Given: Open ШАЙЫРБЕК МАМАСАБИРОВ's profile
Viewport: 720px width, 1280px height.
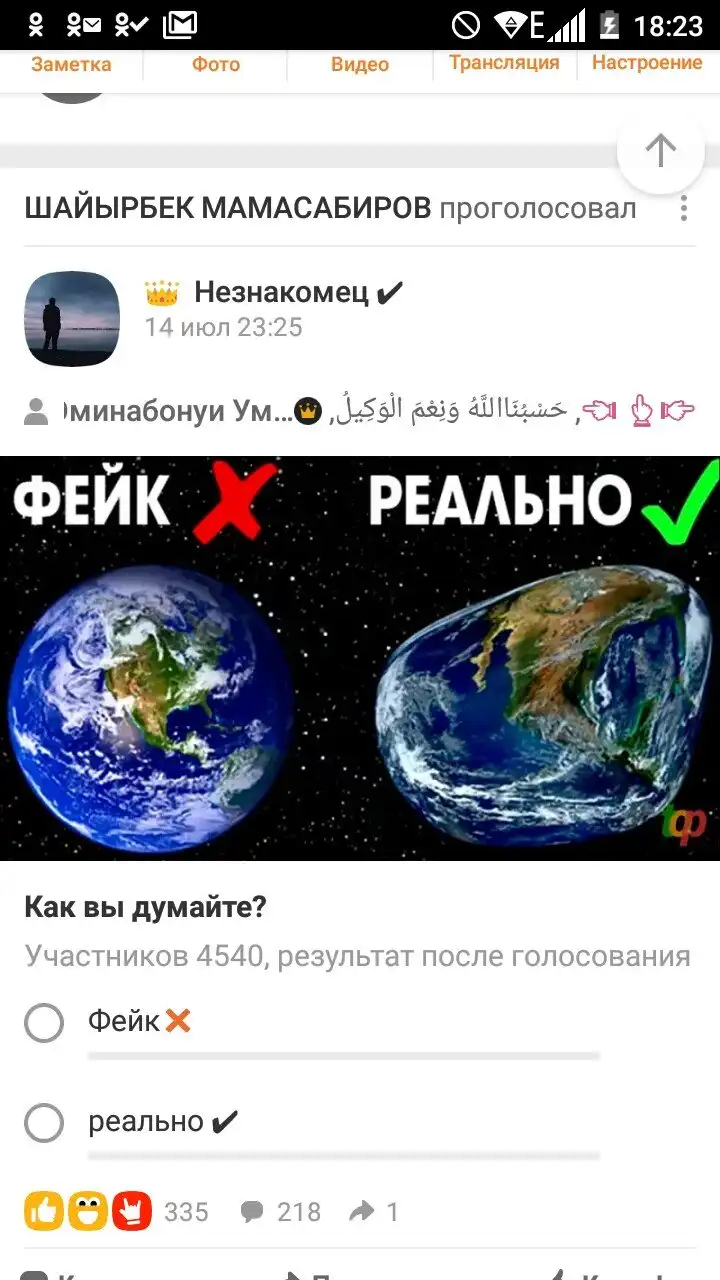Looking at the screenshot, I should coord(228,209).
